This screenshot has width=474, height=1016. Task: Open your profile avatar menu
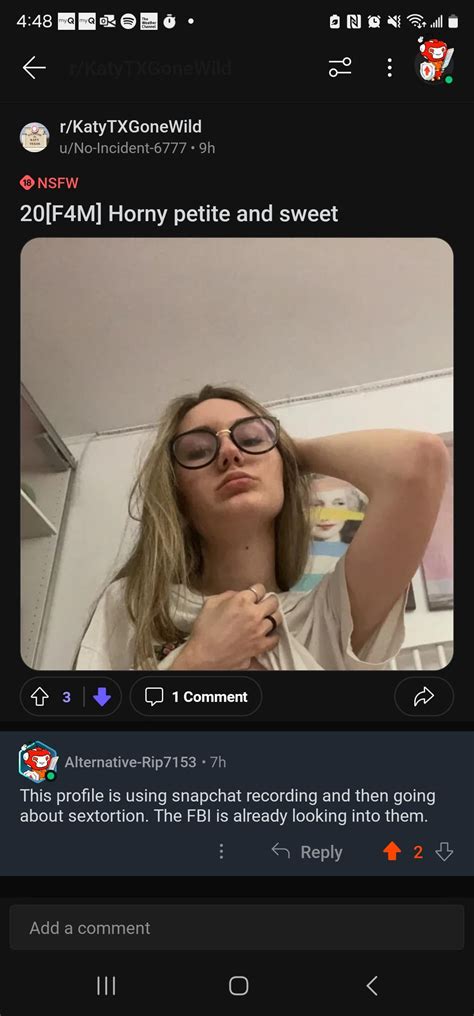click(x=433, y=63)
